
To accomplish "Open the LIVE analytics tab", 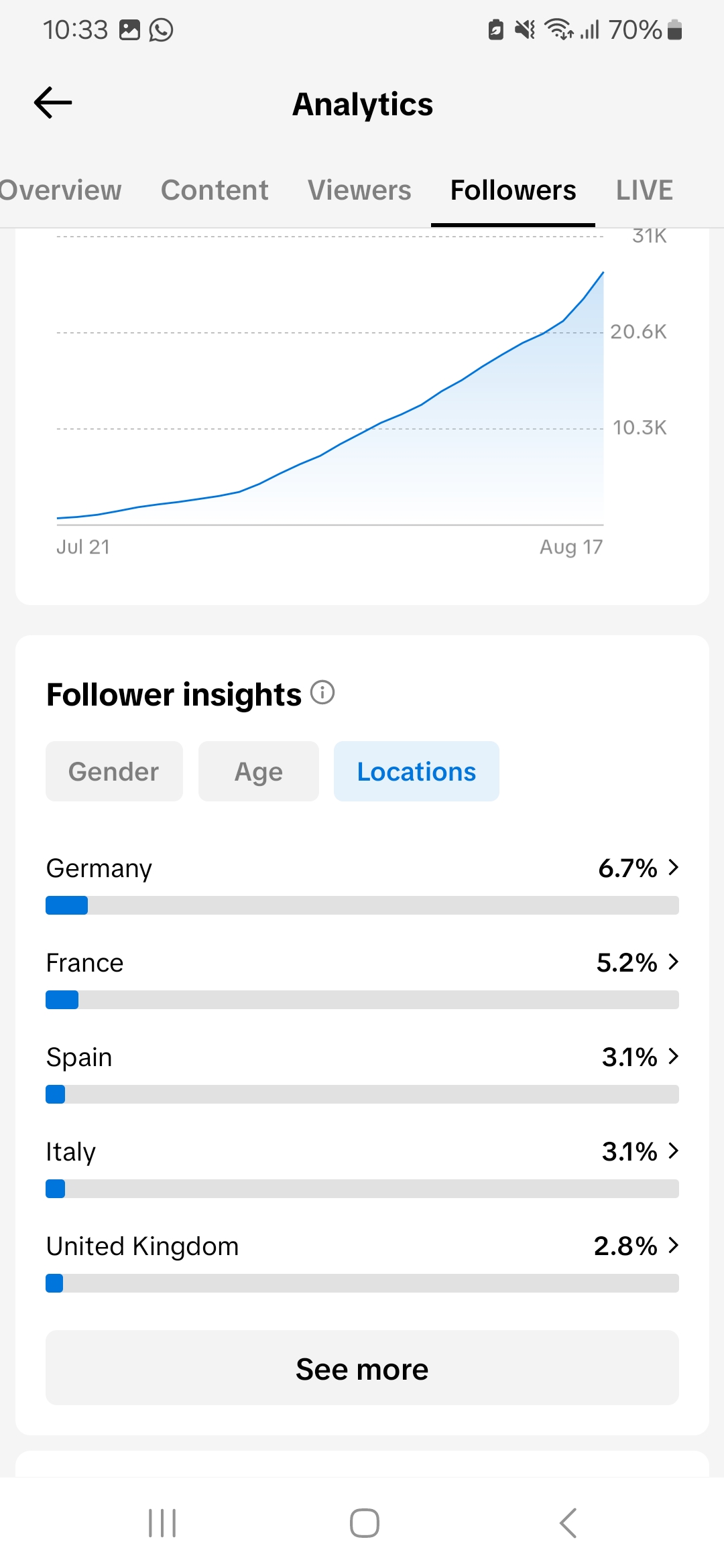I will [x=644, y=190].
